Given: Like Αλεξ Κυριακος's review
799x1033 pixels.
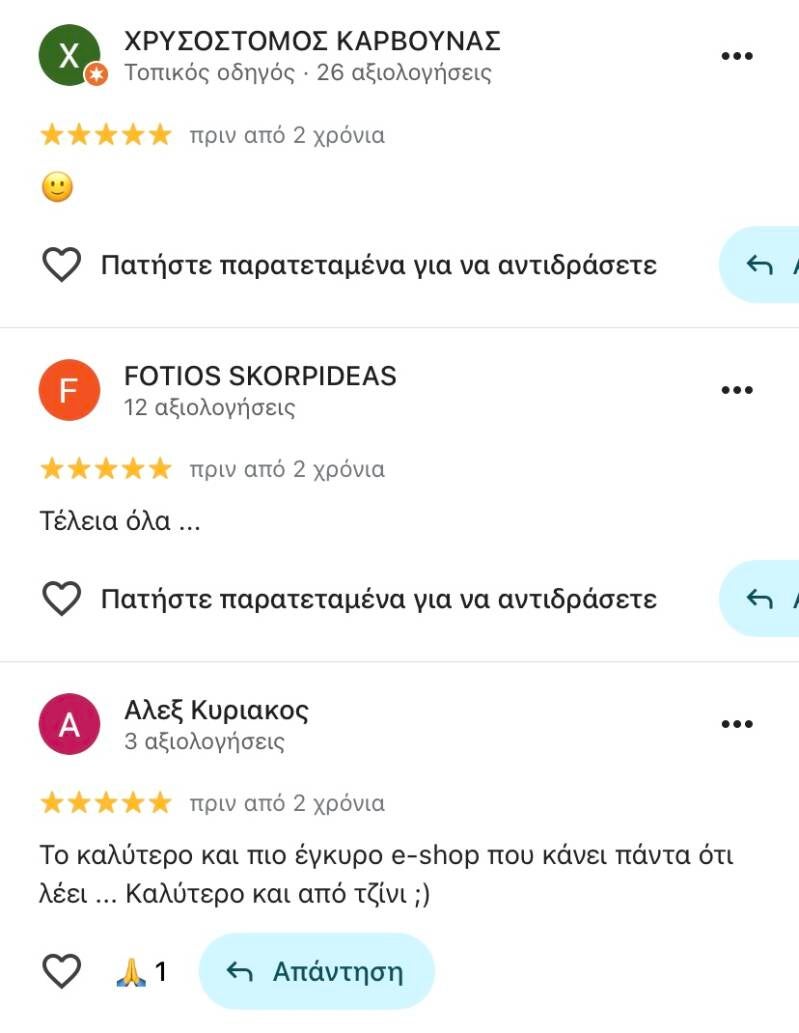Looking at the screenshot, I should tap(62, 971).
